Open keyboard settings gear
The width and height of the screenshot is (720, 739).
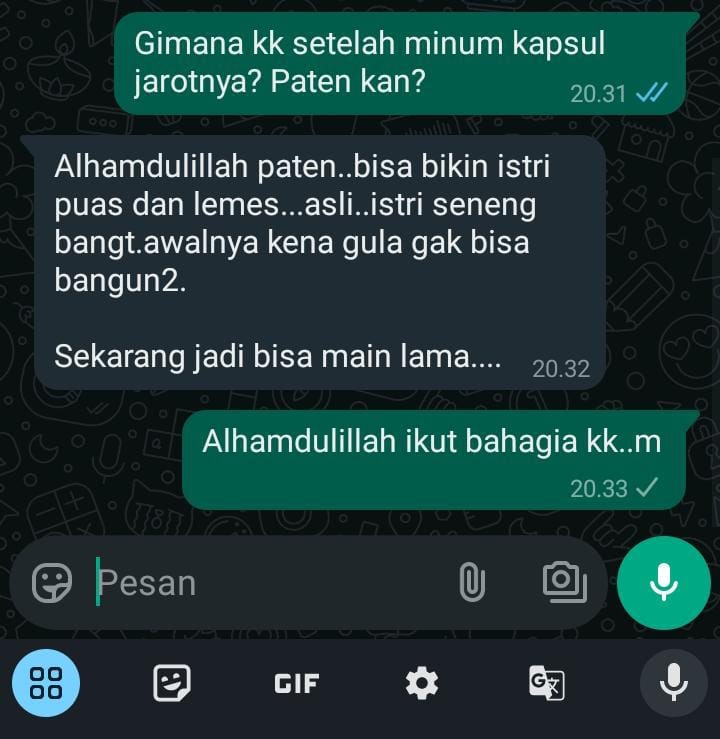coord(422,683)
